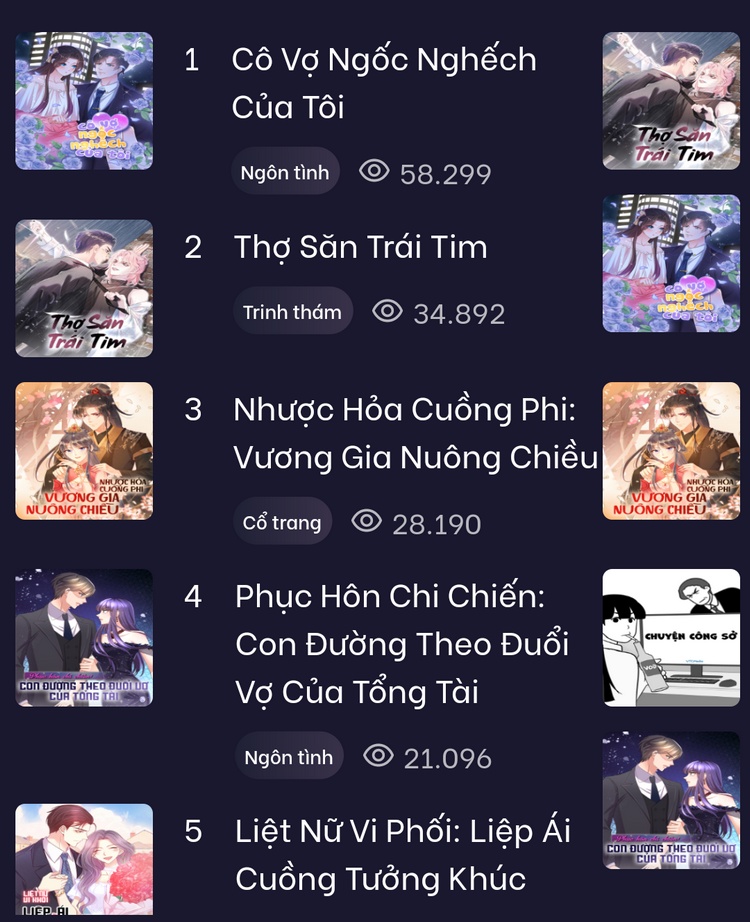Open the Ngôn tình genre tag
Screen dimensions: 750x922
pos(285,172)
